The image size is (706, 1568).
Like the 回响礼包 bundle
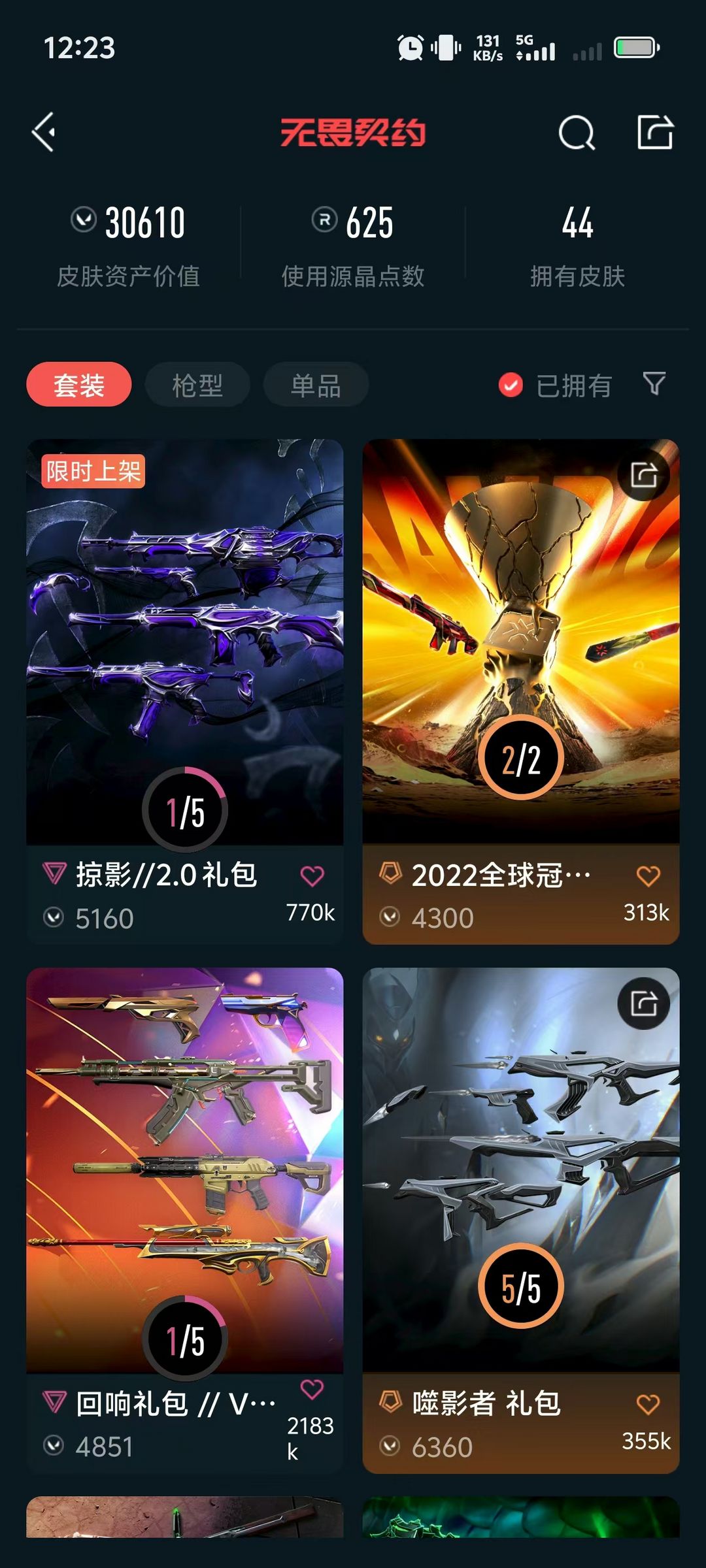click(312, 1389)
